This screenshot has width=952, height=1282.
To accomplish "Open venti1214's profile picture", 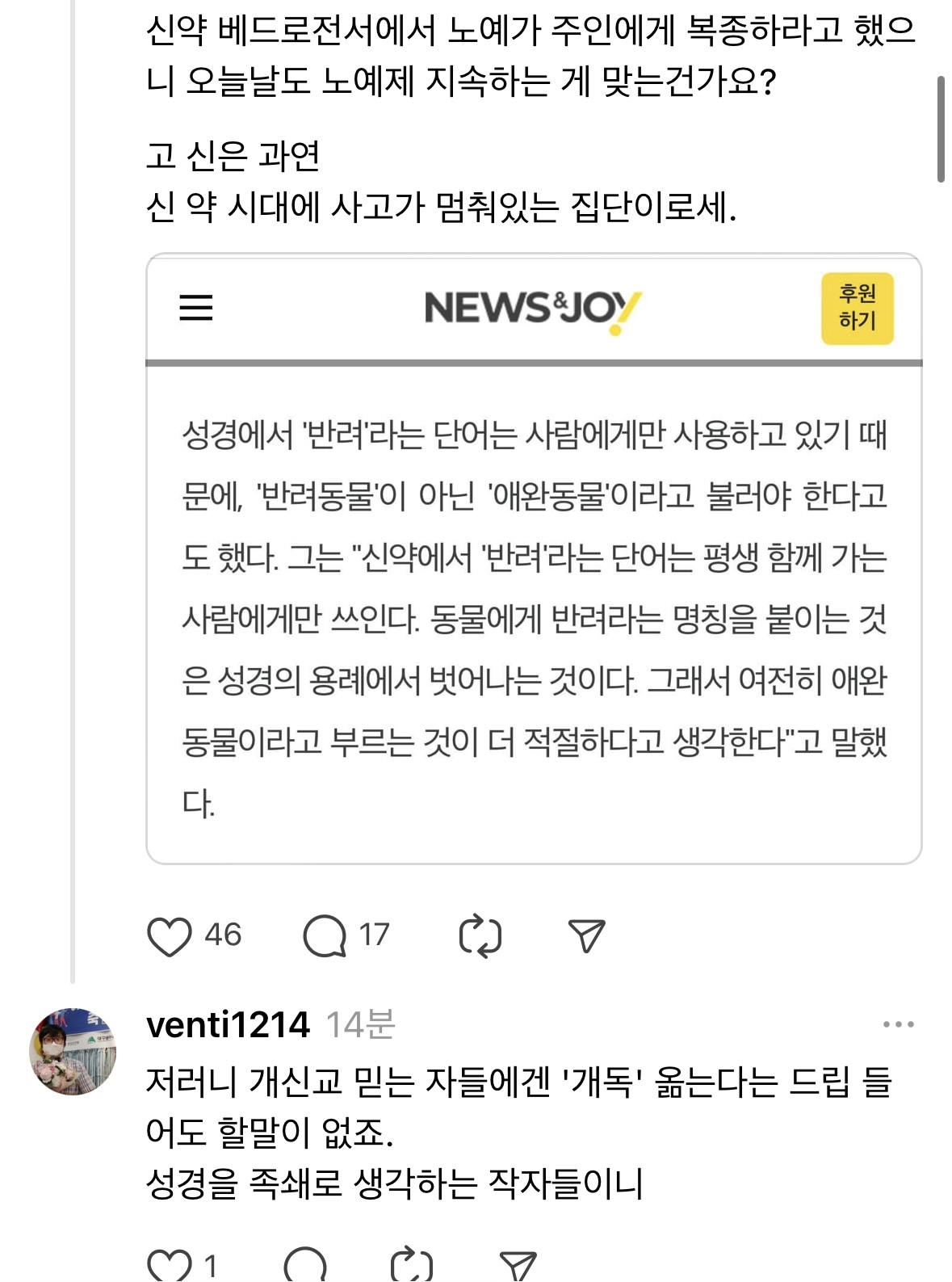I will pyautogui.click(x=73, y=1051).
